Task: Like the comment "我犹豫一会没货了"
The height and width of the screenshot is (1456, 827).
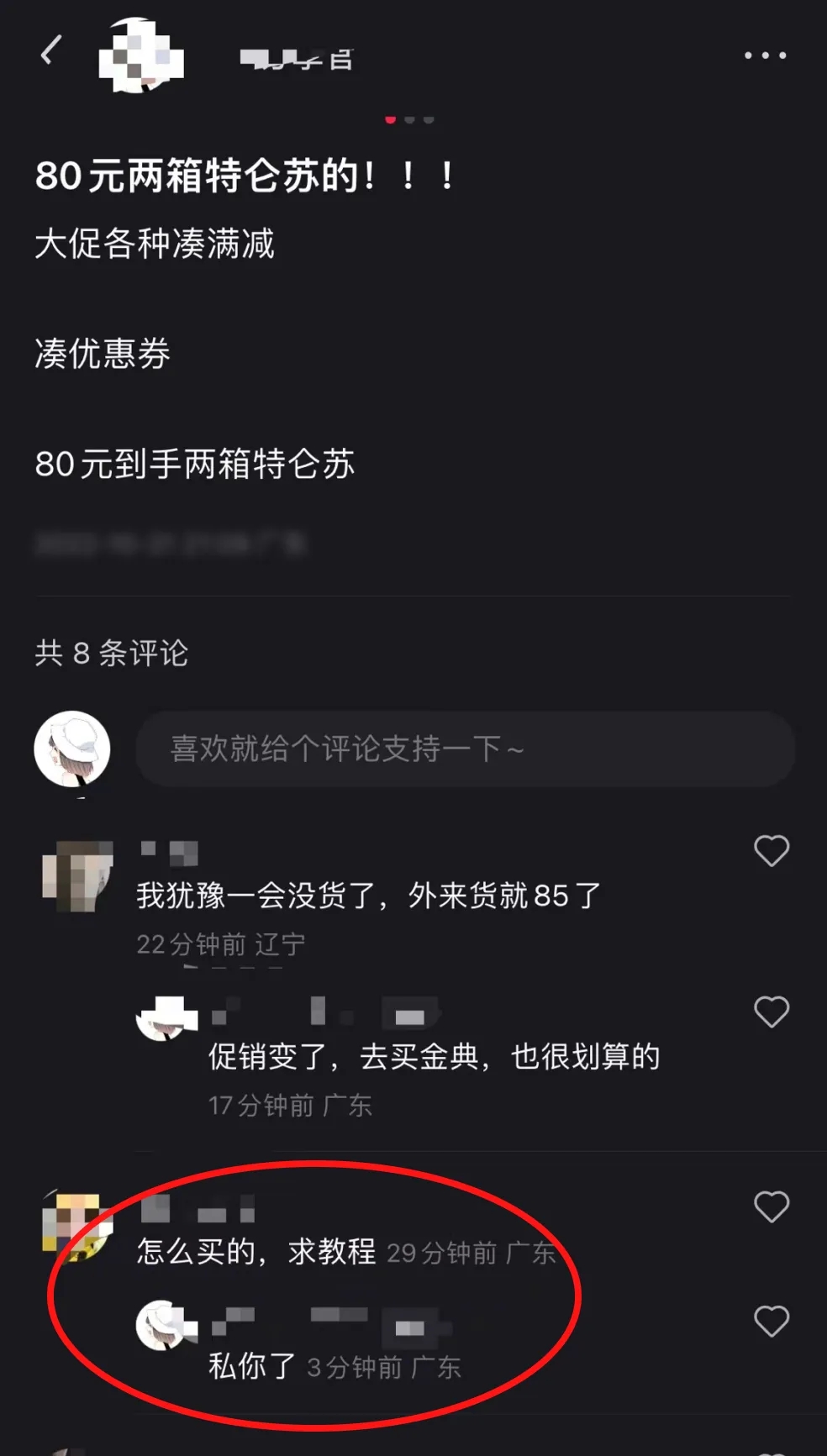Action: pyautogui.click(x=771, y=851)
